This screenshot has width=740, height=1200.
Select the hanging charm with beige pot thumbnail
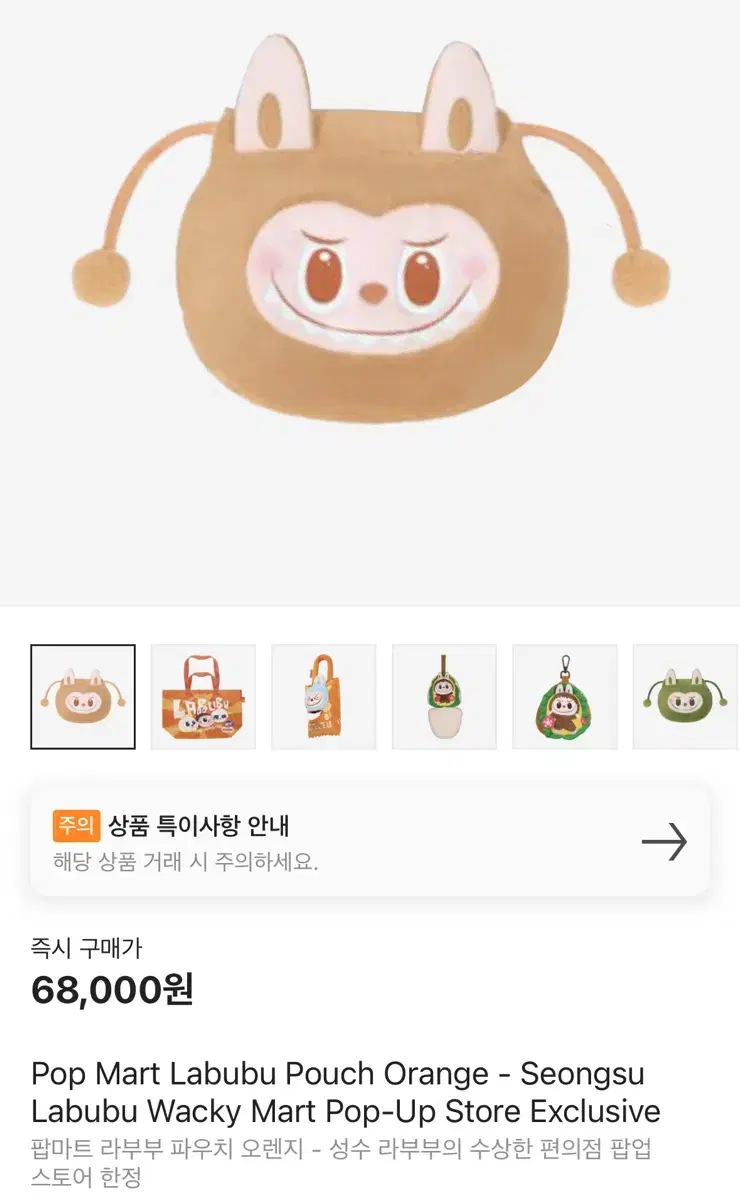tap(444, 697)
